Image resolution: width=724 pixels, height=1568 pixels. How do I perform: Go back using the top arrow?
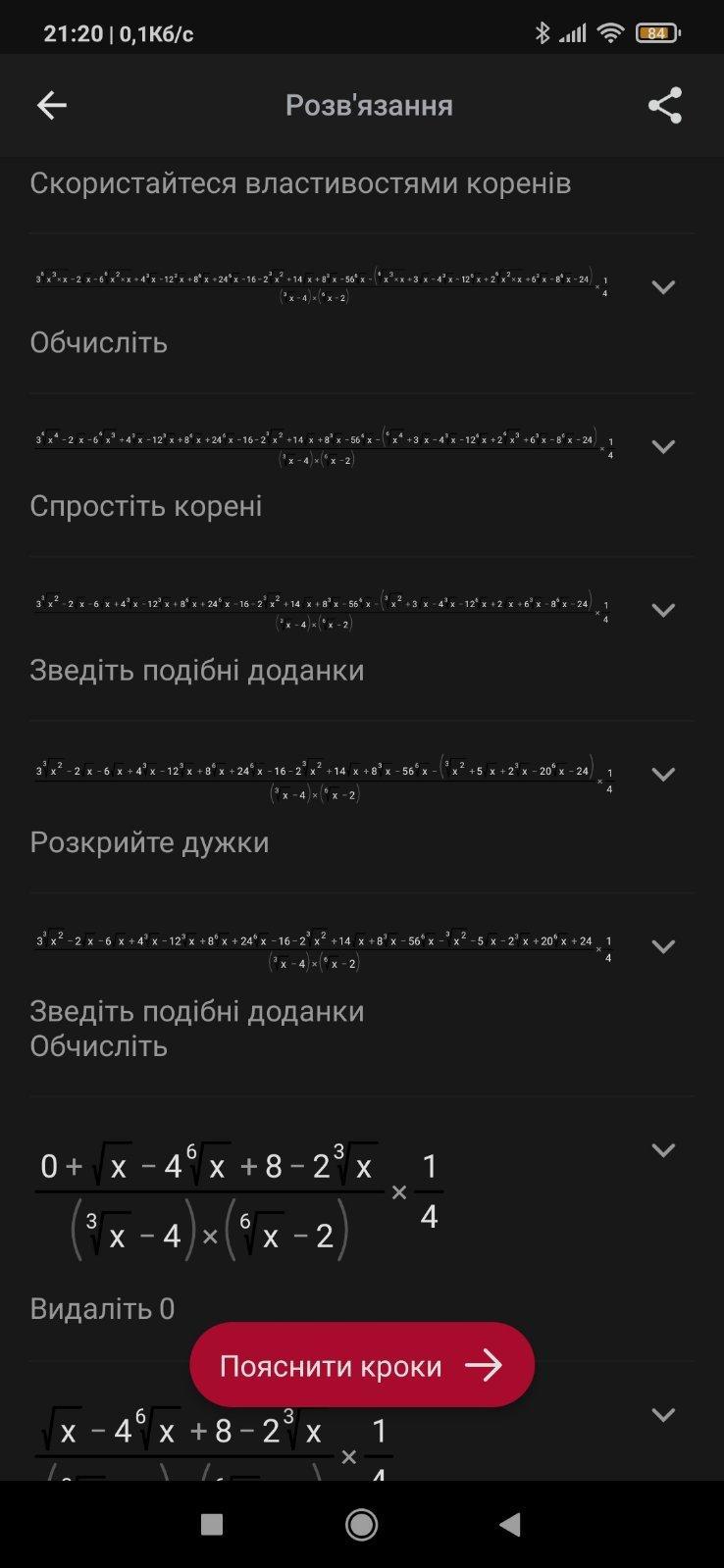click(51, 105)
